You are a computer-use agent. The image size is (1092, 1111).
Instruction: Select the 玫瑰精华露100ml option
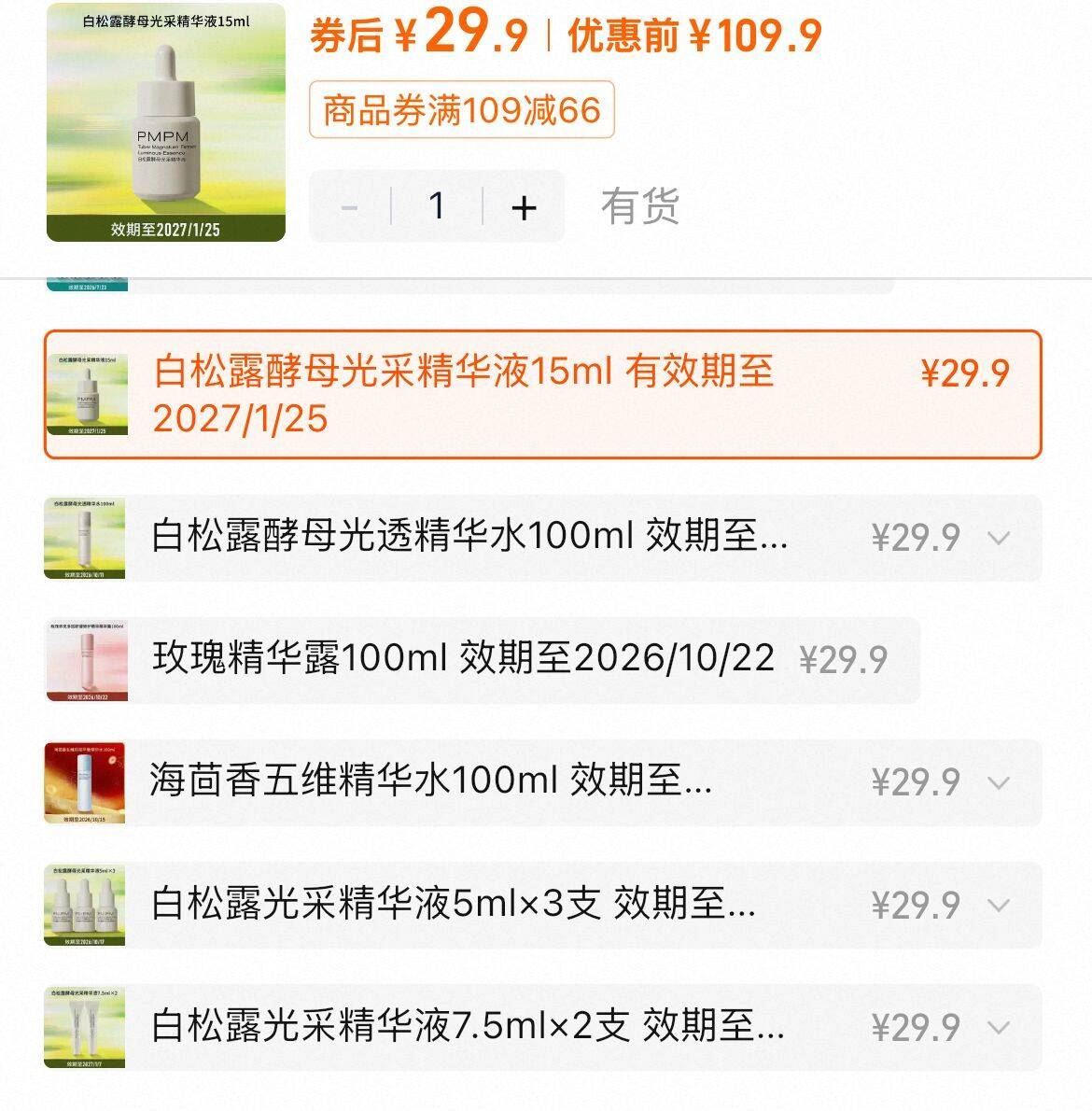463,659
